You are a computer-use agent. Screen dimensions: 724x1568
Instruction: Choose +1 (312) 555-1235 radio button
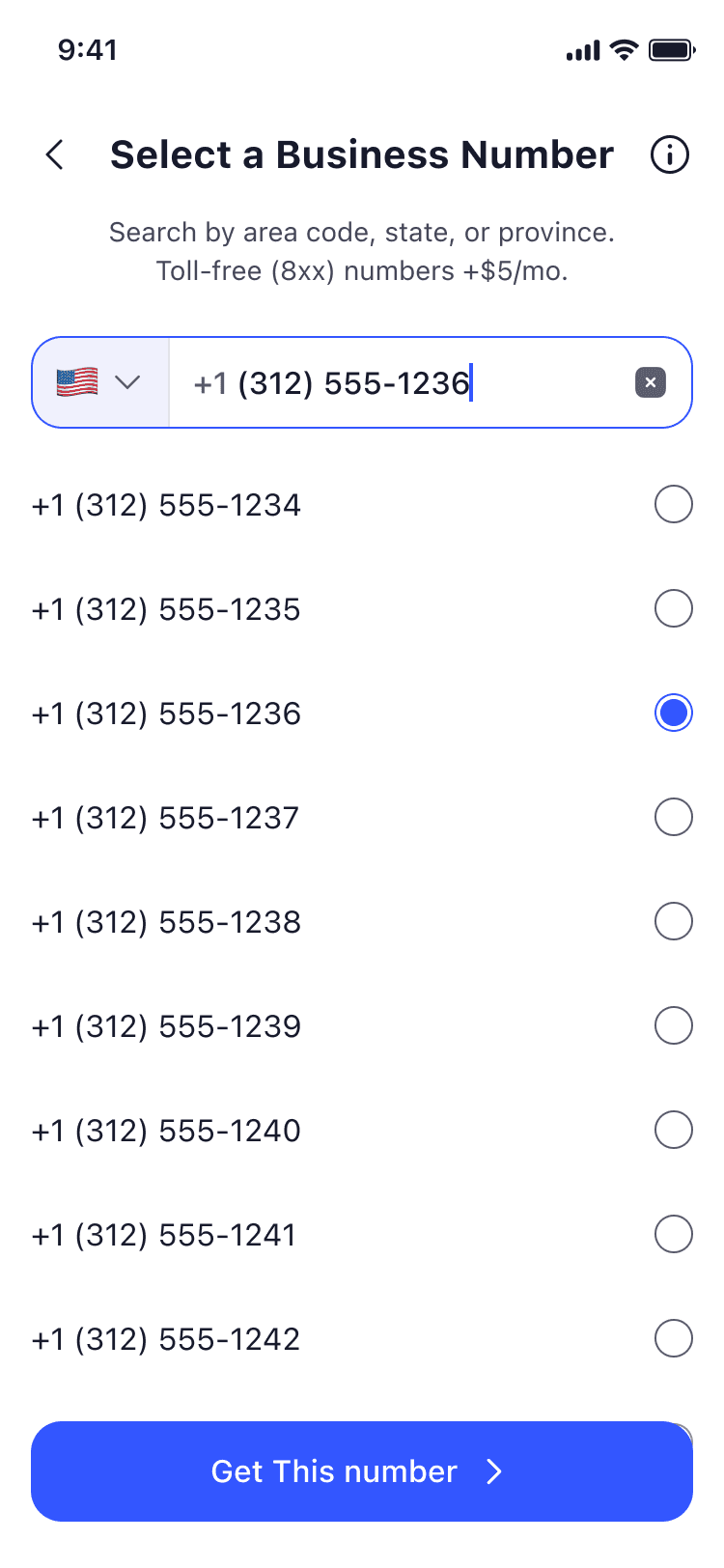pos(673,608)
